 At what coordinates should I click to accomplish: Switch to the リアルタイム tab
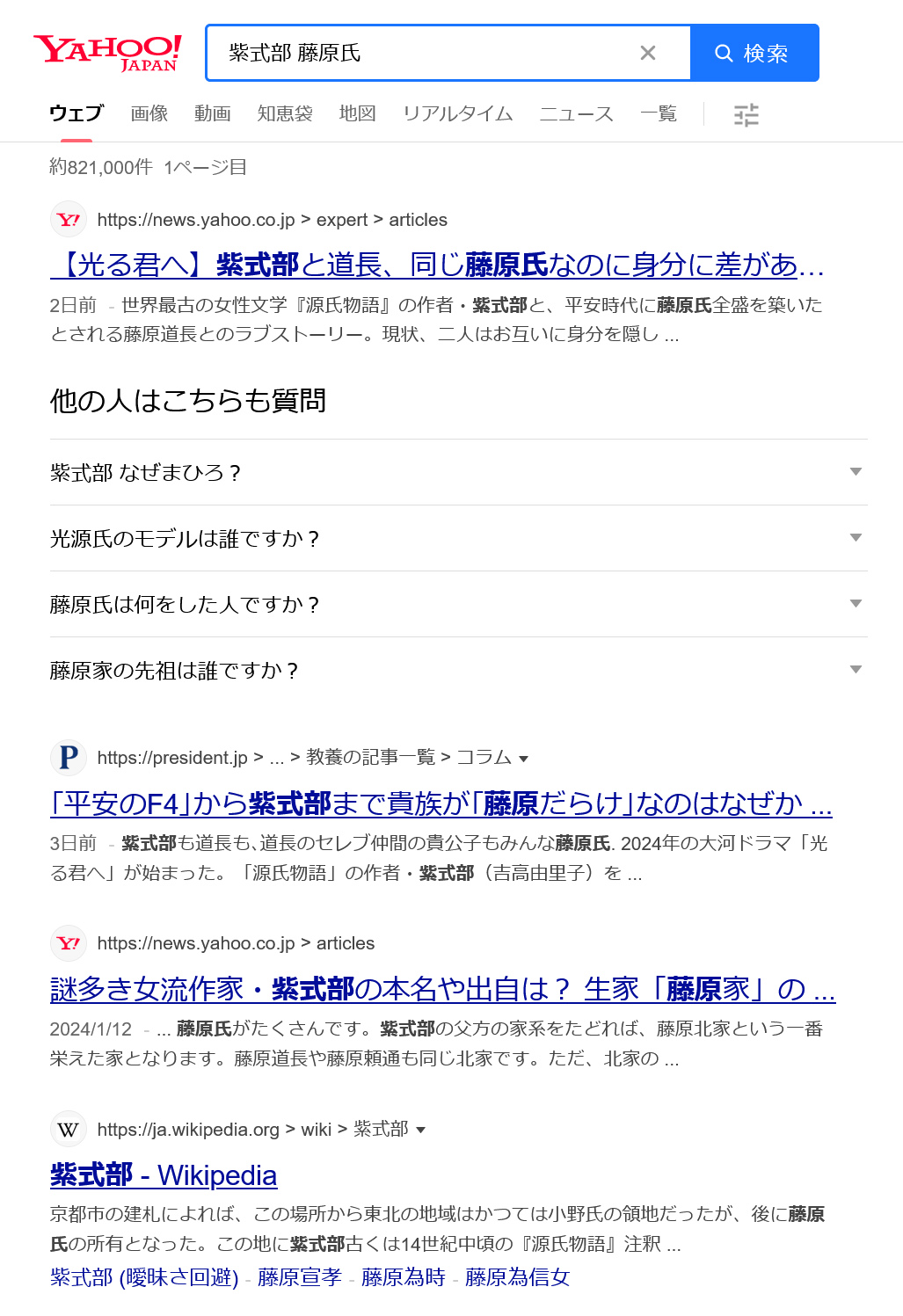[x=457, y=113]
